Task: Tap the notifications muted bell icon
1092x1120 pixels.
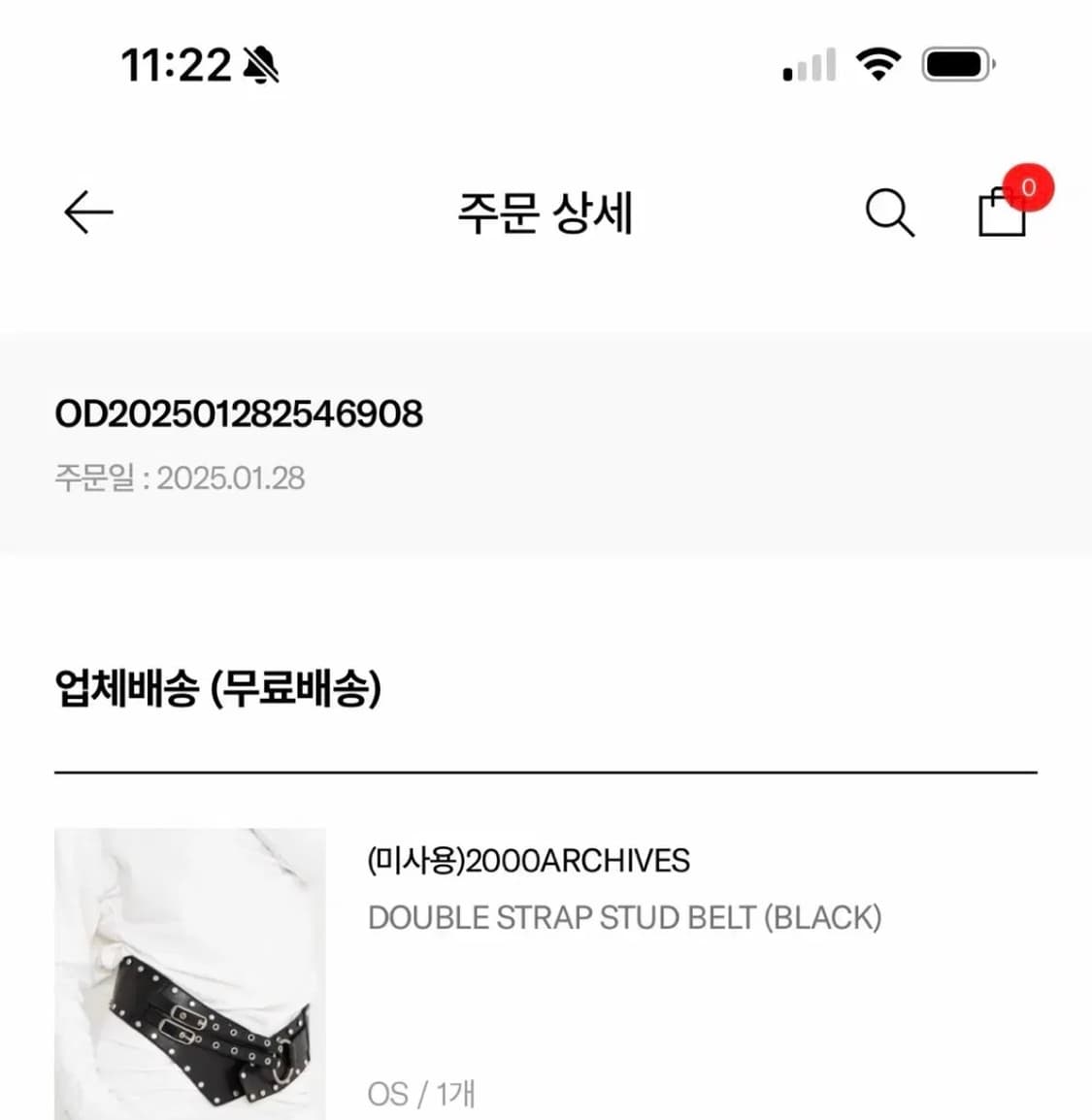Action: (x=260, y=64)
